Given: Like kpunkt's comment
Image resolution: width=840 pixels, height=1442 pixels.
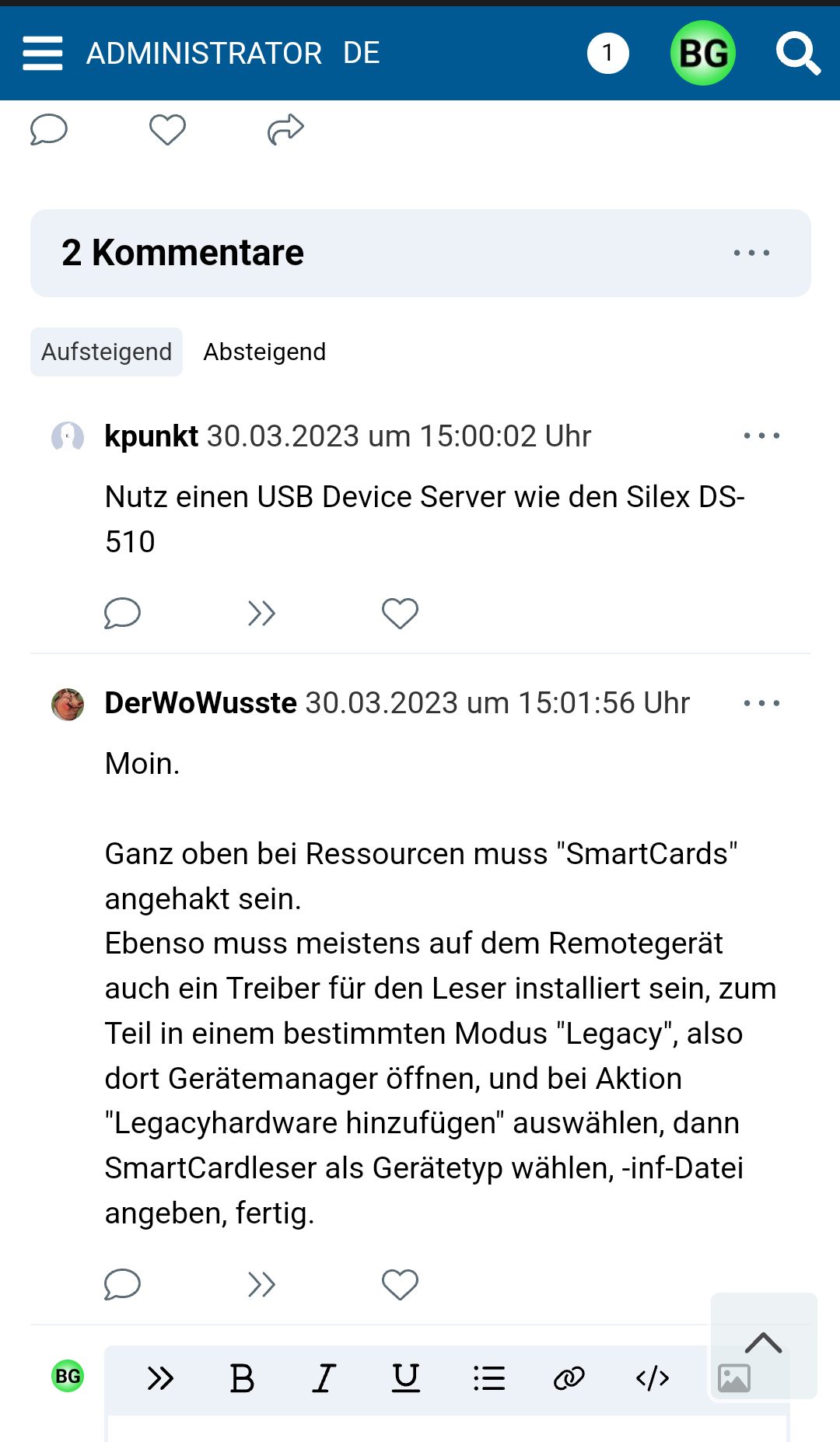Looking at the screenshot, I should 400,613.
